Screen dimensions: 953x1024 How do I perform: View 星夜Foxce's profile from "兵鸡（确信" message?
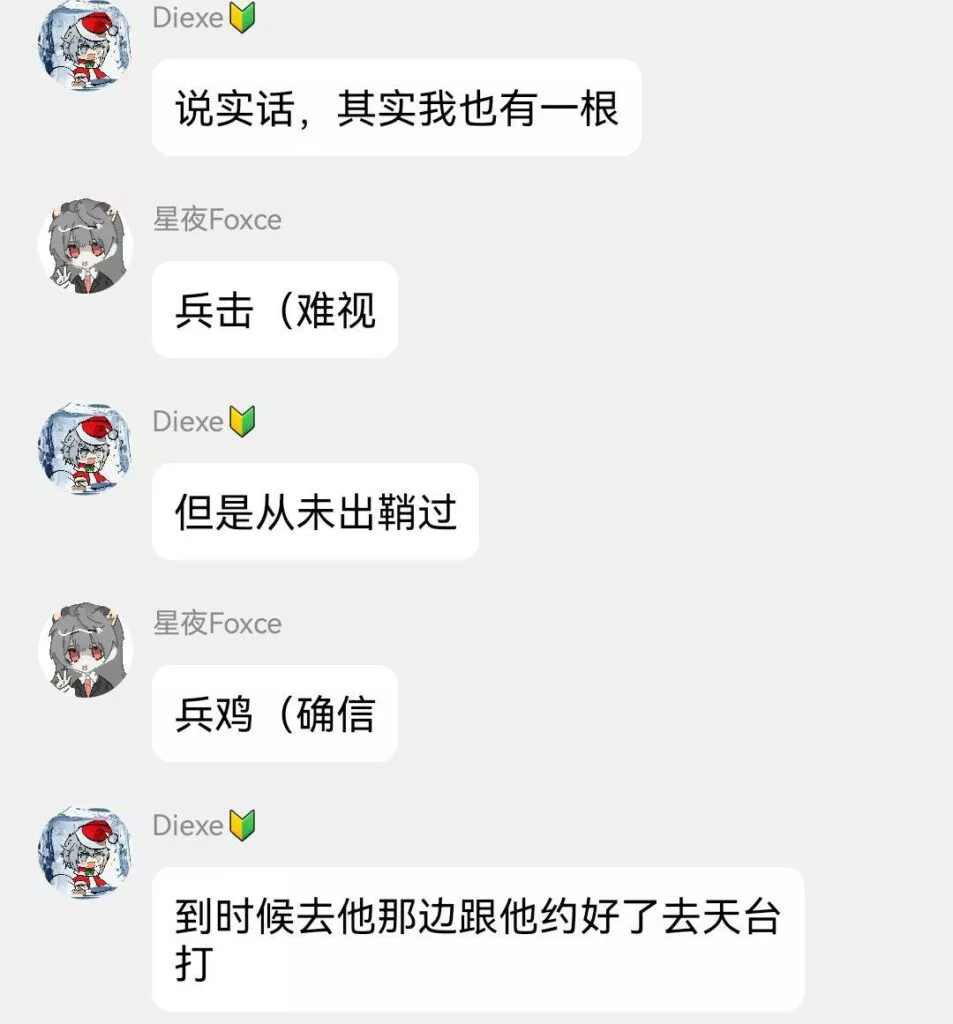[x=84, y=651]
